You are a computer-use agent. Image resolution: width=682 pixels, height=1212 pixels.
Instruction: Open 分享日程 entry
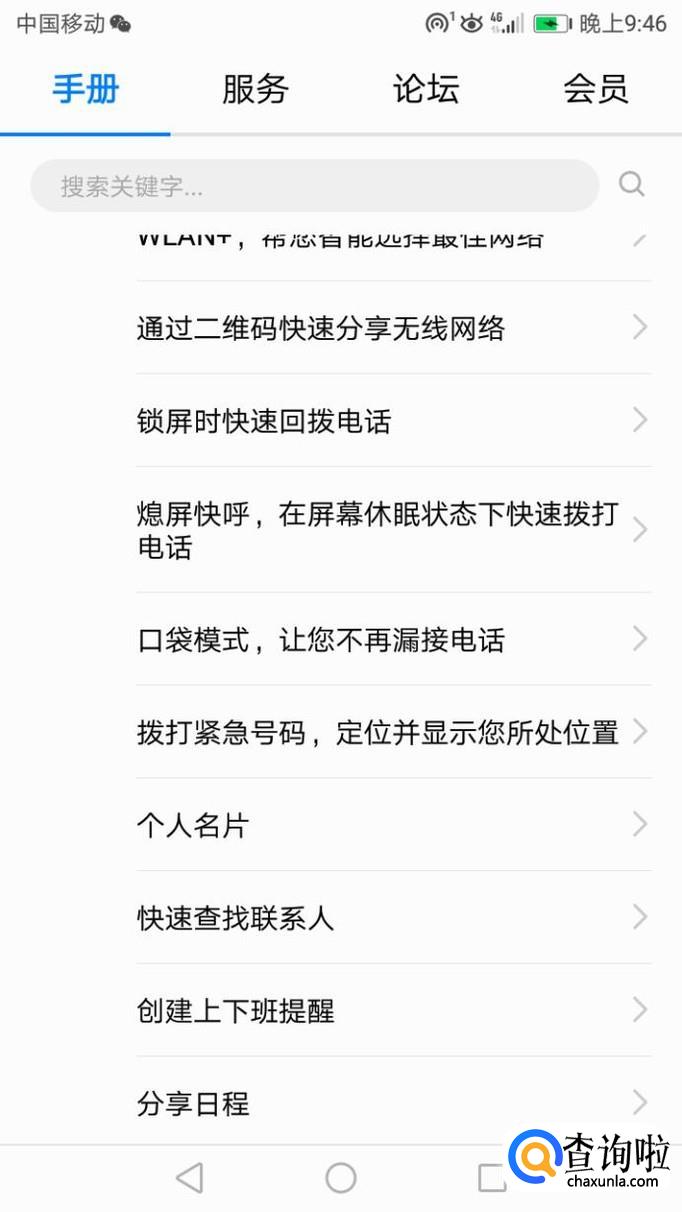coord(392,1104)
